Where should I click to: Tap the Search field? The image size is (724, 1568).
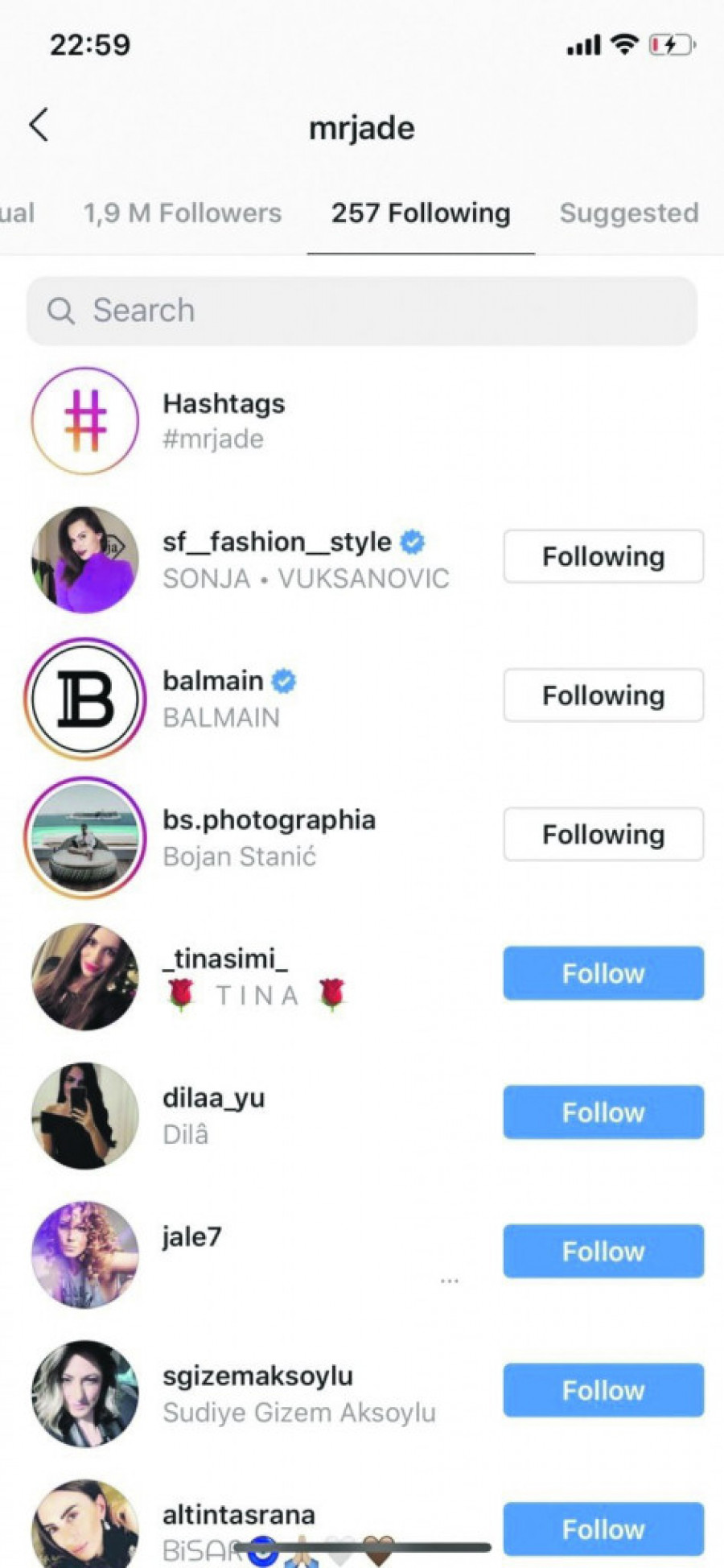(362, 311)
